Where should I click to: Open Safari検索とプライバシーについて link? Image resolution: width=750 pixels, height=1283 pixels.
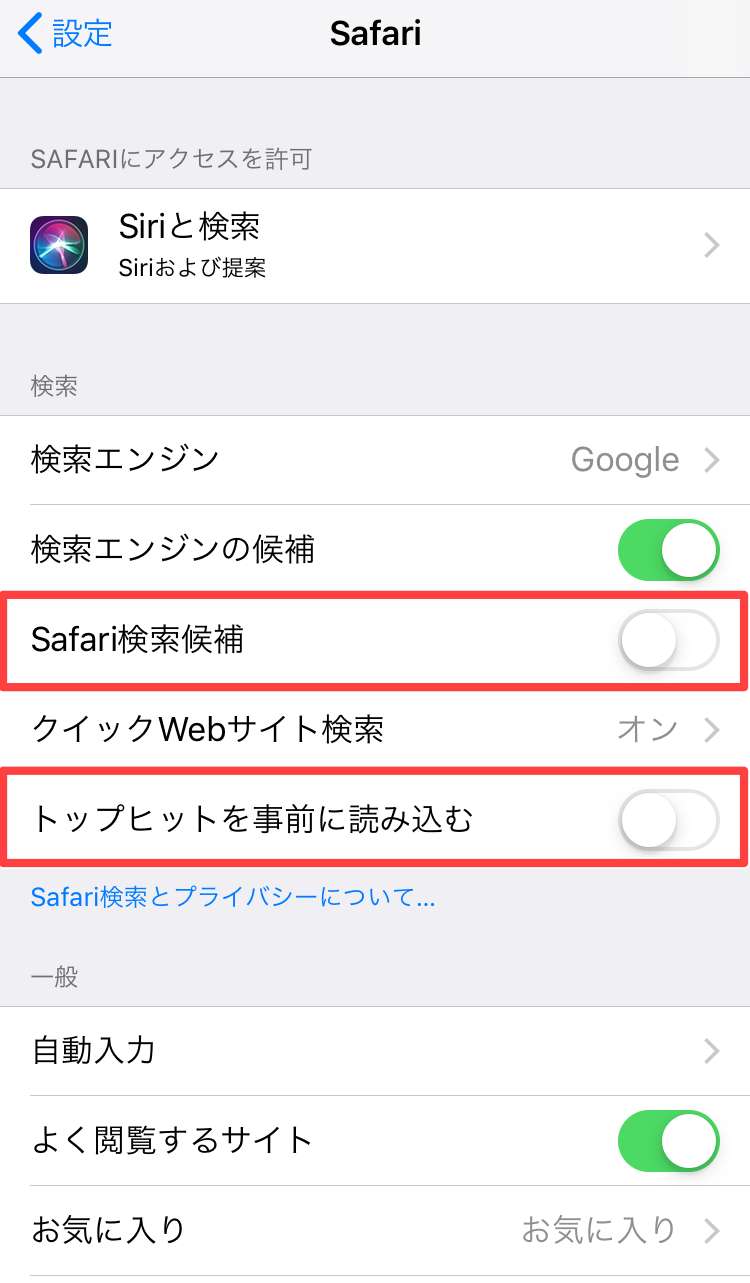click(233, 897)
